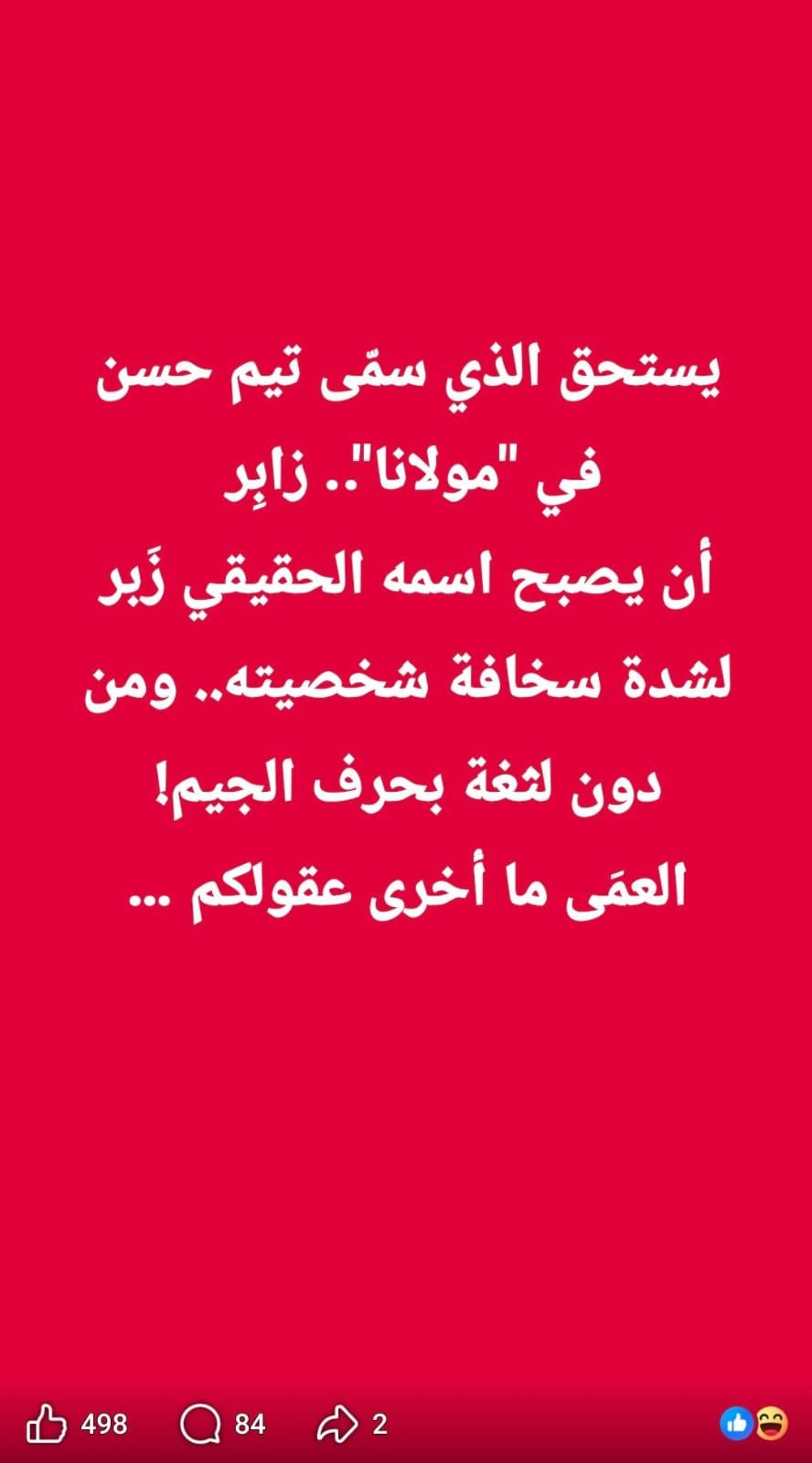Open the comments on this post

coord(200,1424)
